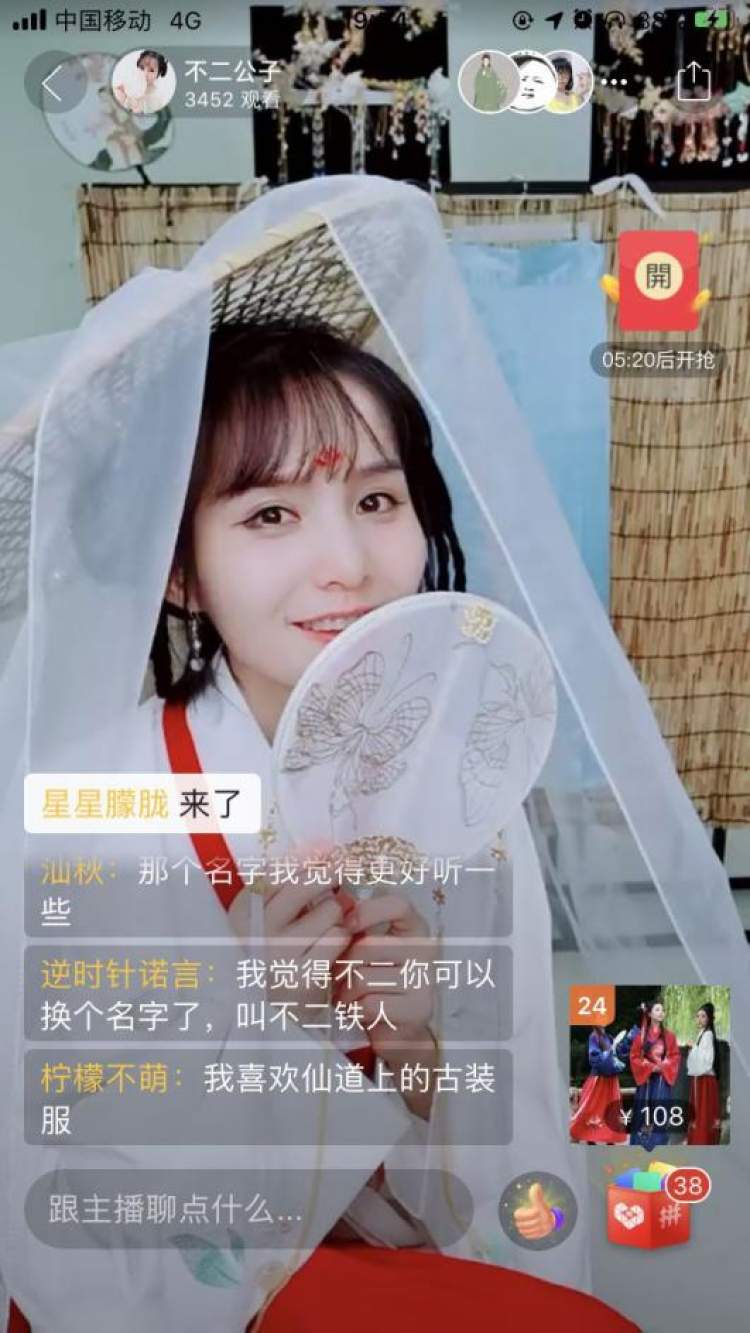Open the ¥108 product card
Image resolution: width=750 pixels, height=1333 pixels.
[649, 1065]
